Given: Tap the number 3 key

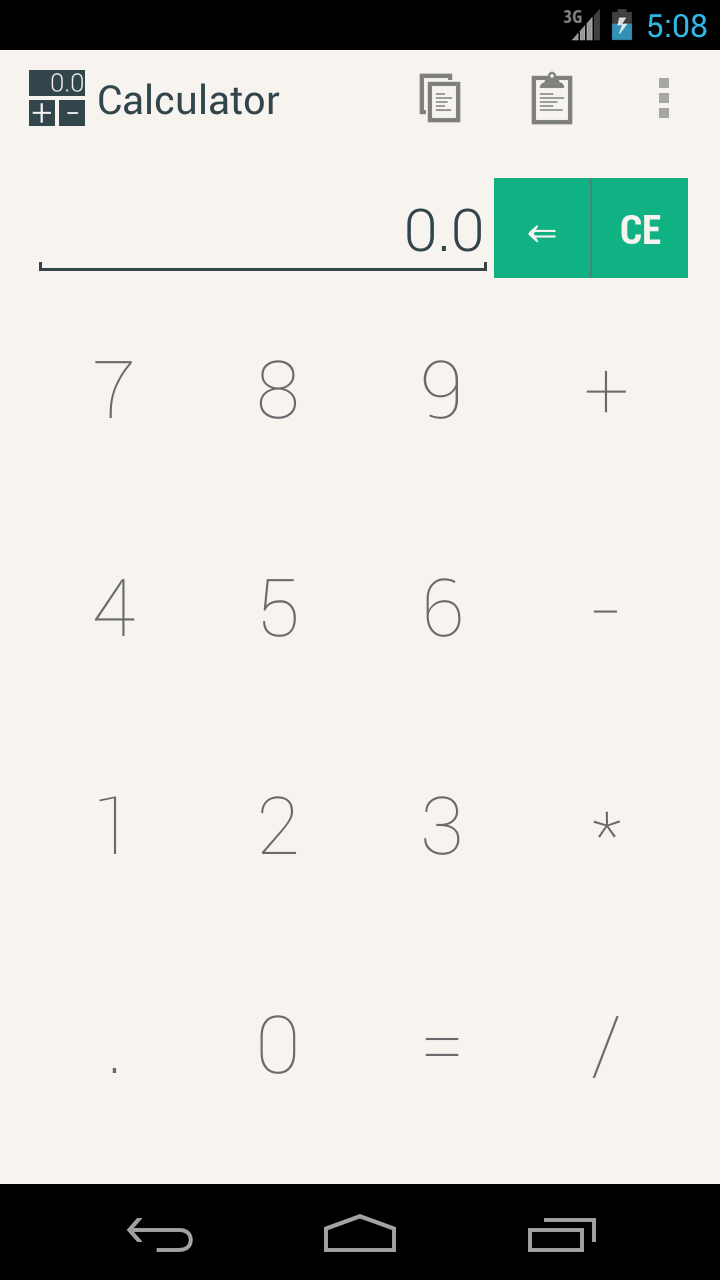Looking at the screenshot, I should click(x=441, y=826).
